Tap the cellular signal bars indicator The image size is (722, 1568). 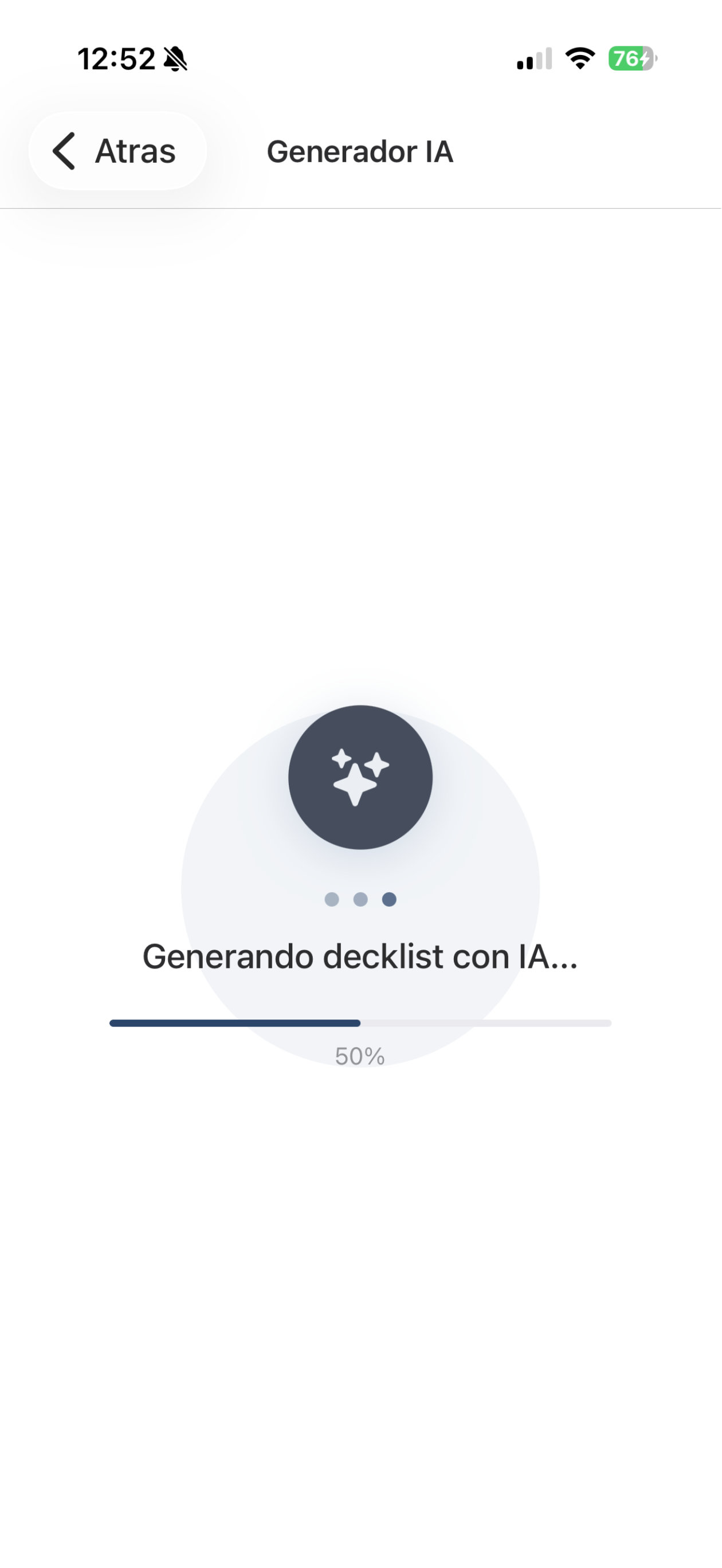[534, 58]
